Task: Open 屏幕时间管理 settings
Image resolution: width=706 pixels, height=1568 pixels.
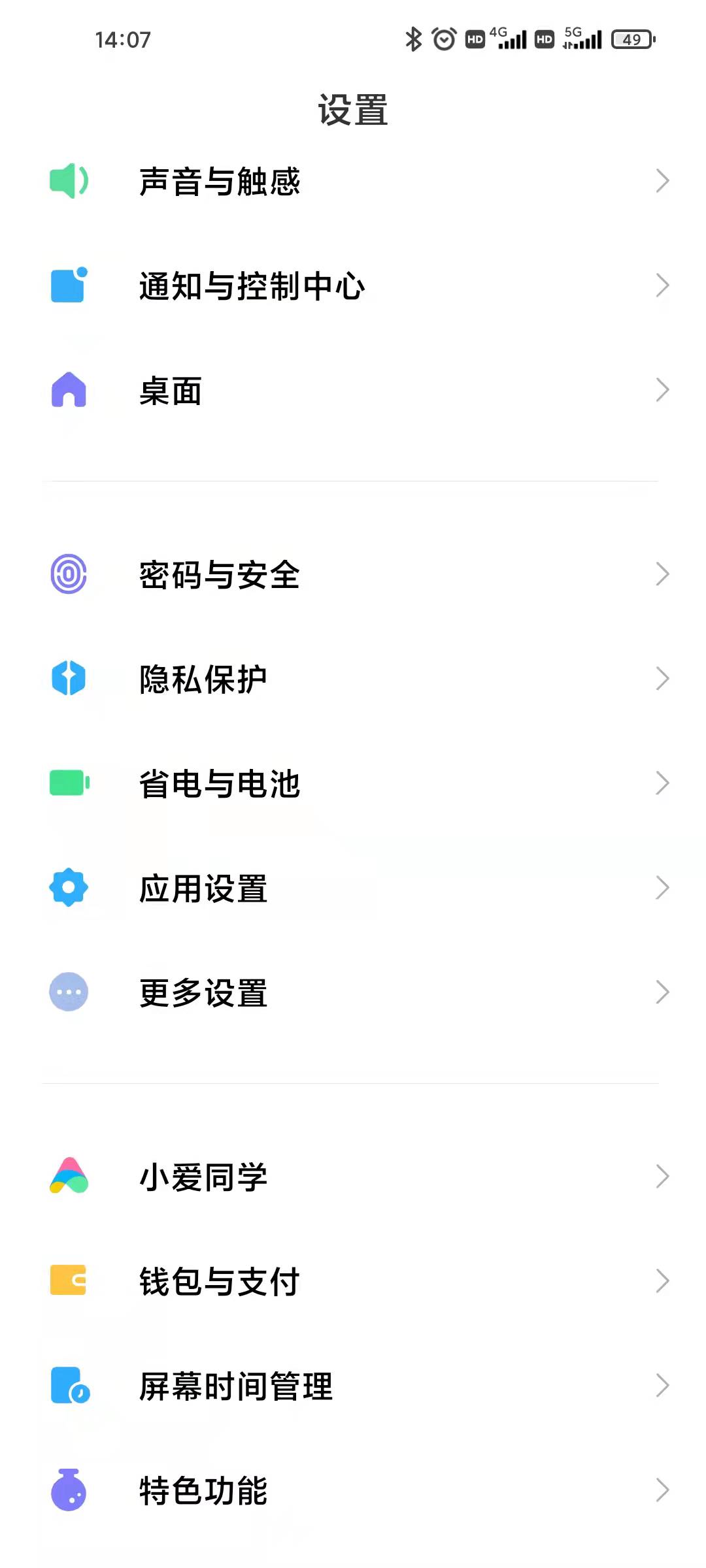Action: click(353, 1385)
